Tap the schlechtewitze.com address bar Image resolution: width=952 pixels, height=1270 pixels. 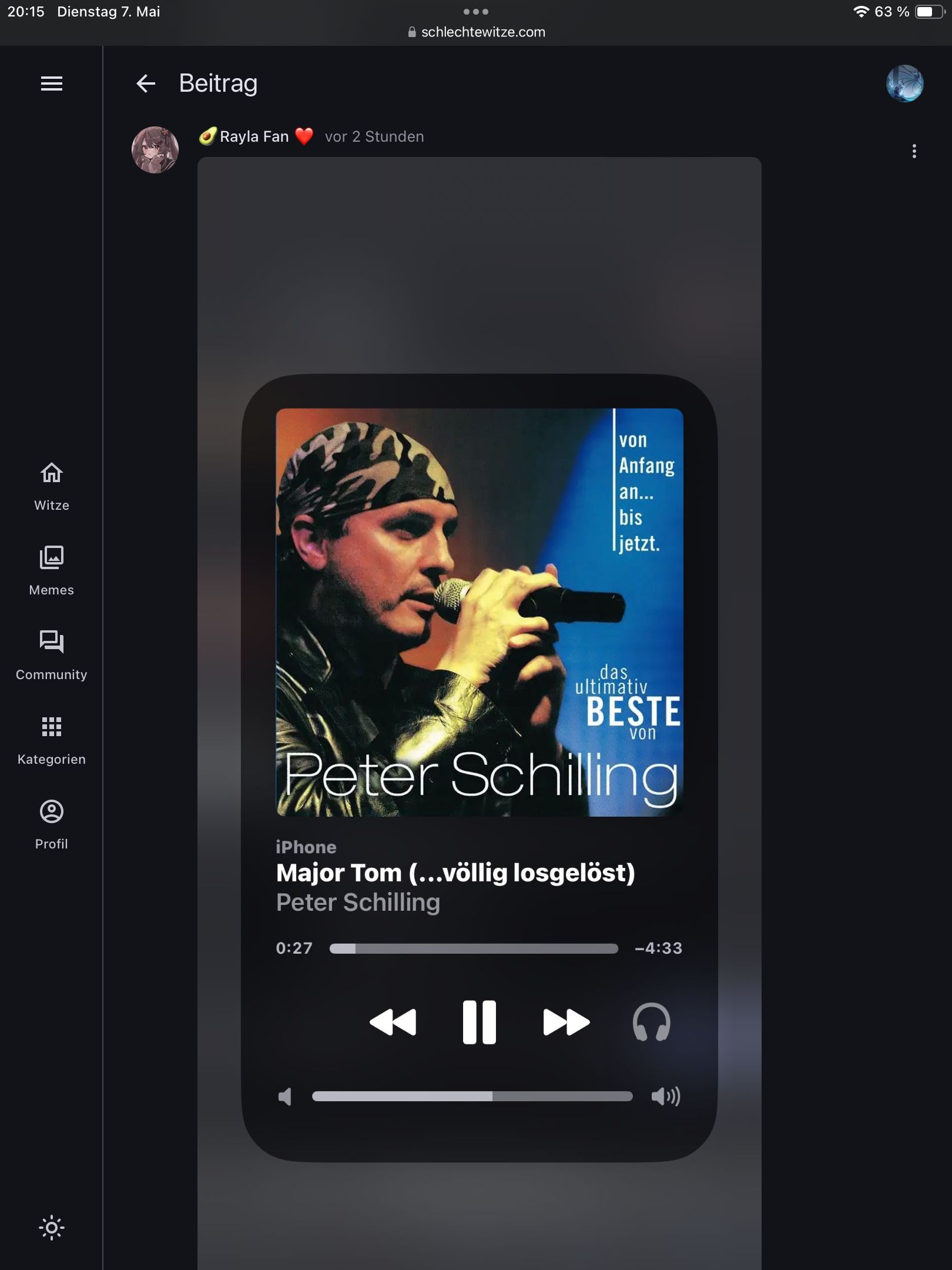tap(477, 32)
